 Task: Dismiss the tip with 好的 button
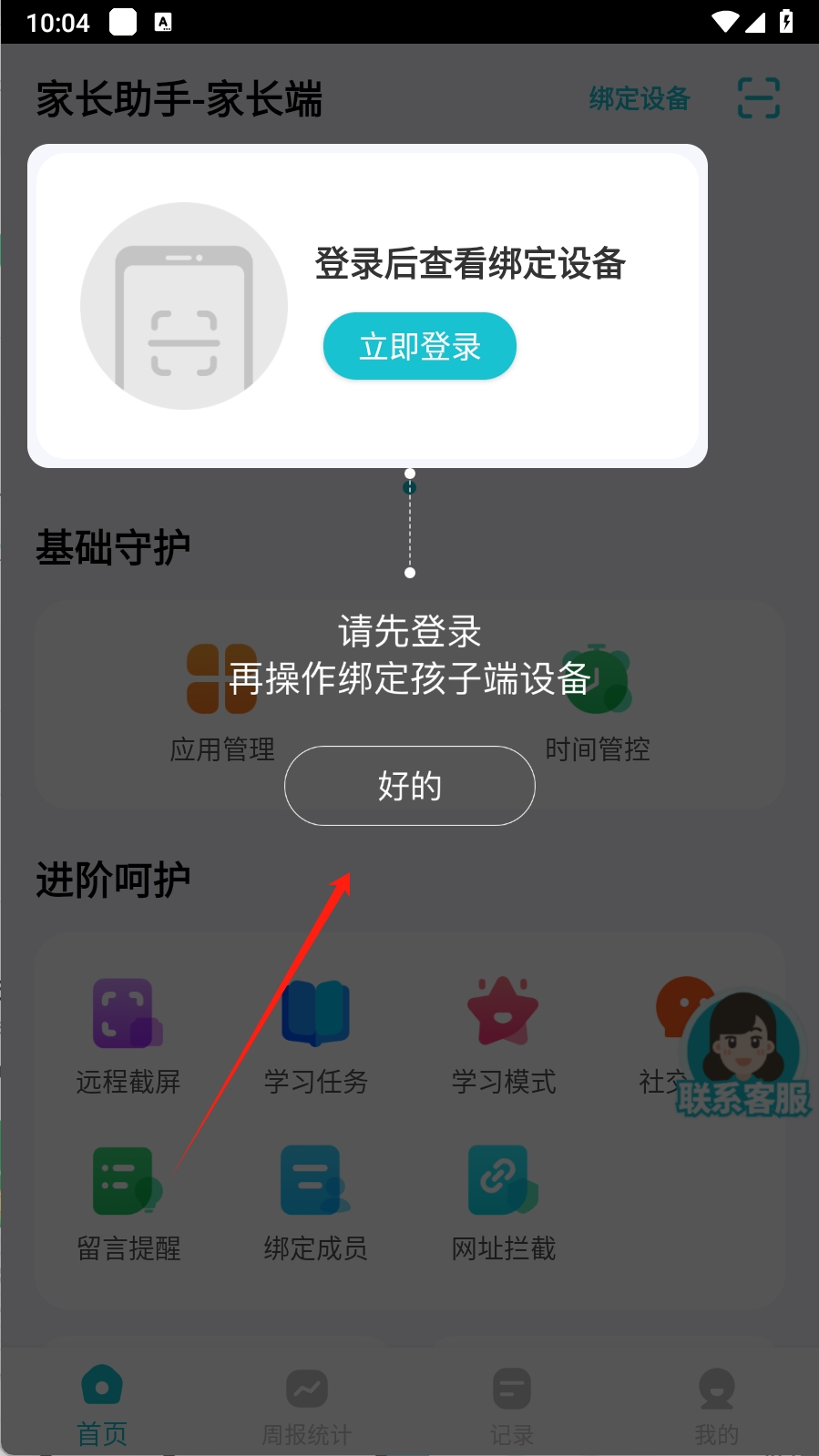click(409, 785)
